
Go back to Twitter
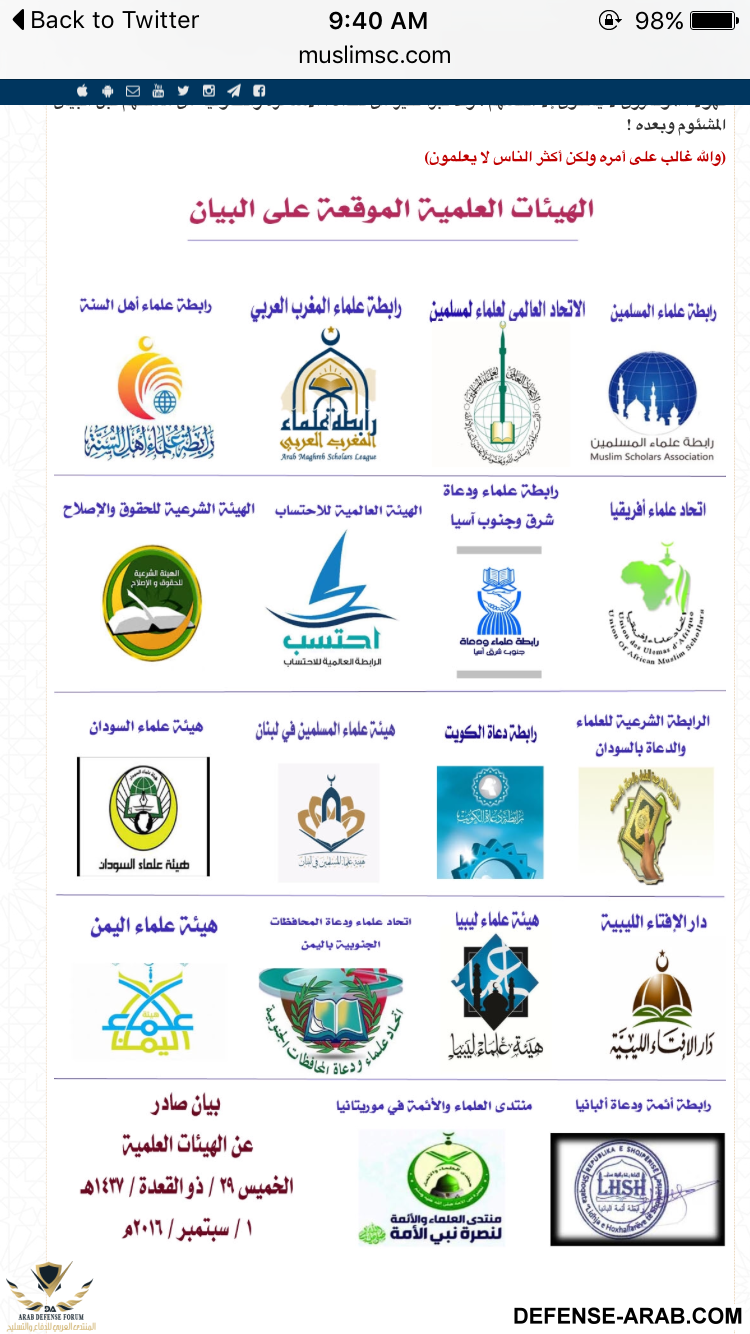pyautogui.click(x=105, y=20)
